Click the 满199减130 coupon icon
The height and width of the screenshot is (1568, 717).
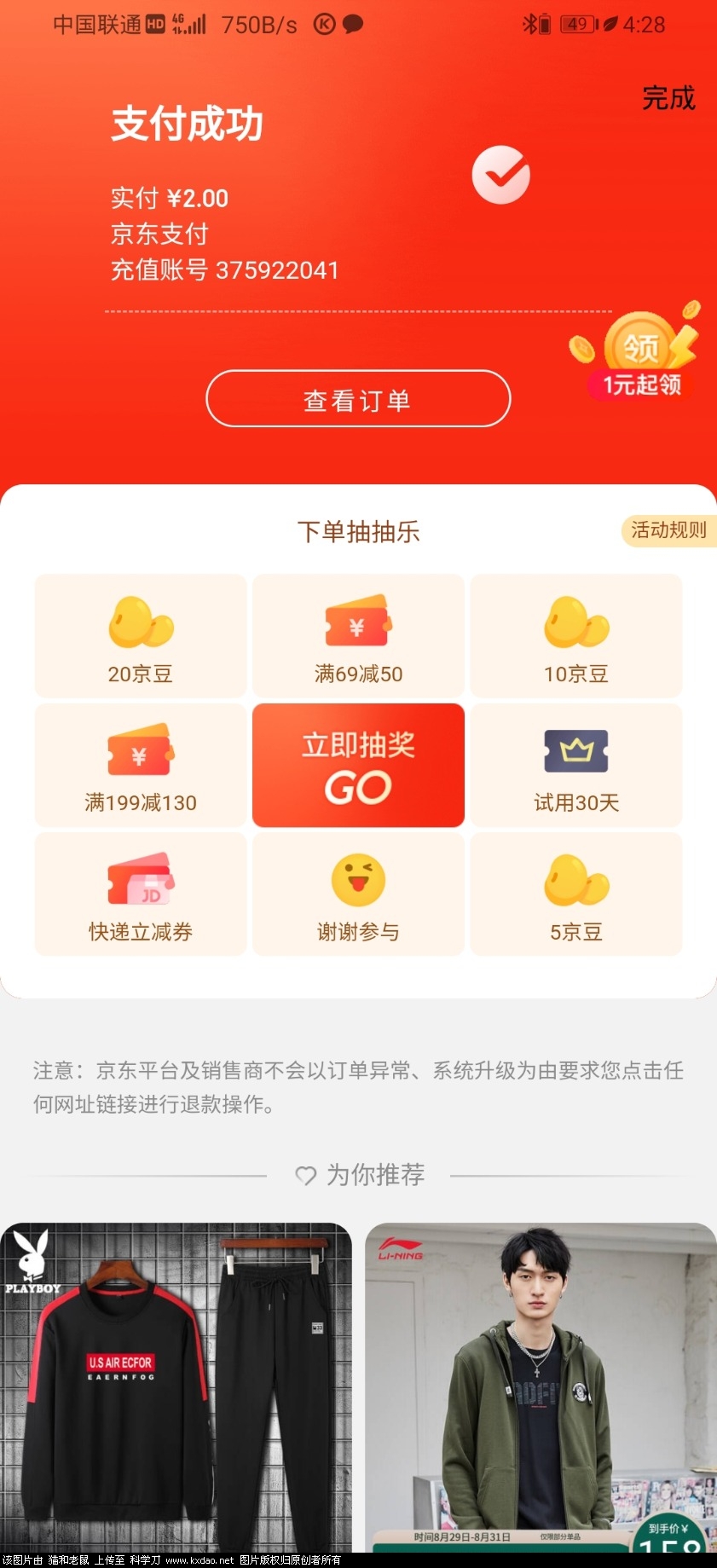click(x=140, y=753)
